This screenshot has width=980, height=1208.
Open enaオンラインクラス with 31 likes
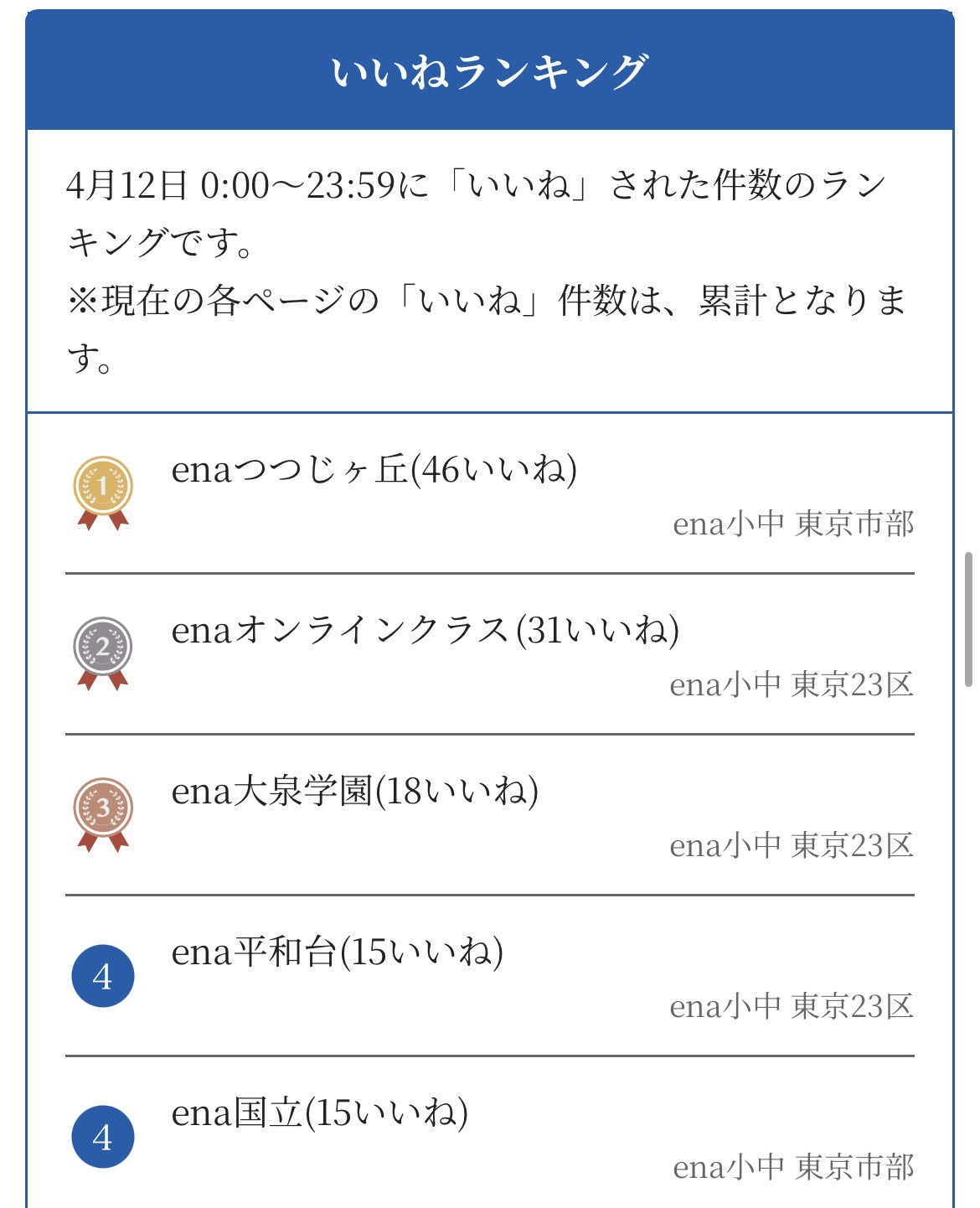coord(425,631)
